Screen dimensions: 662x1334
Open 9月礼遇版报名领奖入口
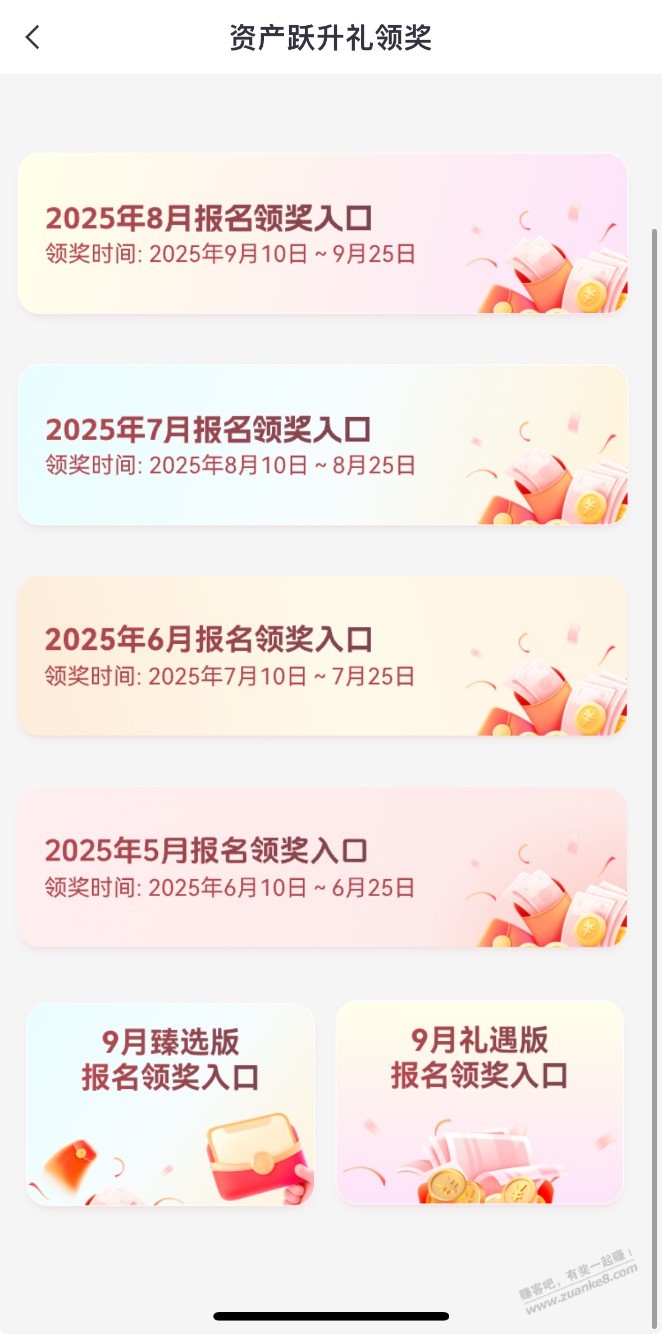(x=479, y=1103)
